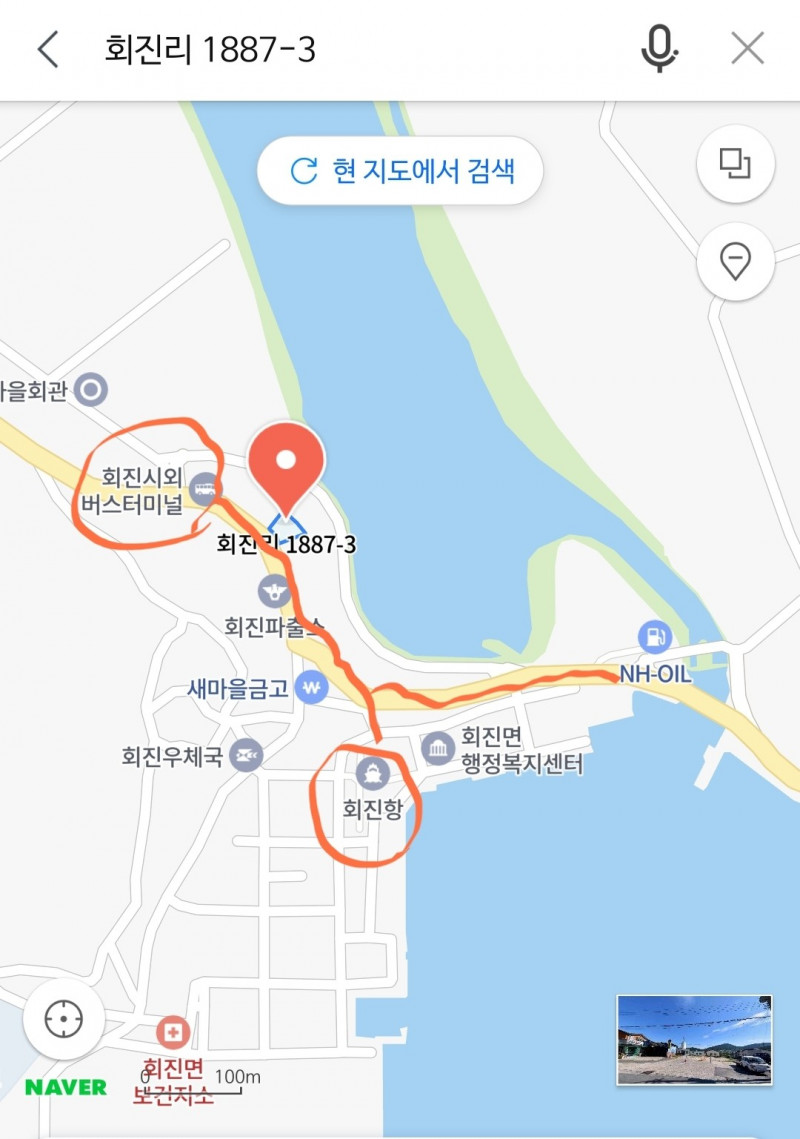
Task: Open the 회진항 port marker
Action: click(x=372, y=773)
